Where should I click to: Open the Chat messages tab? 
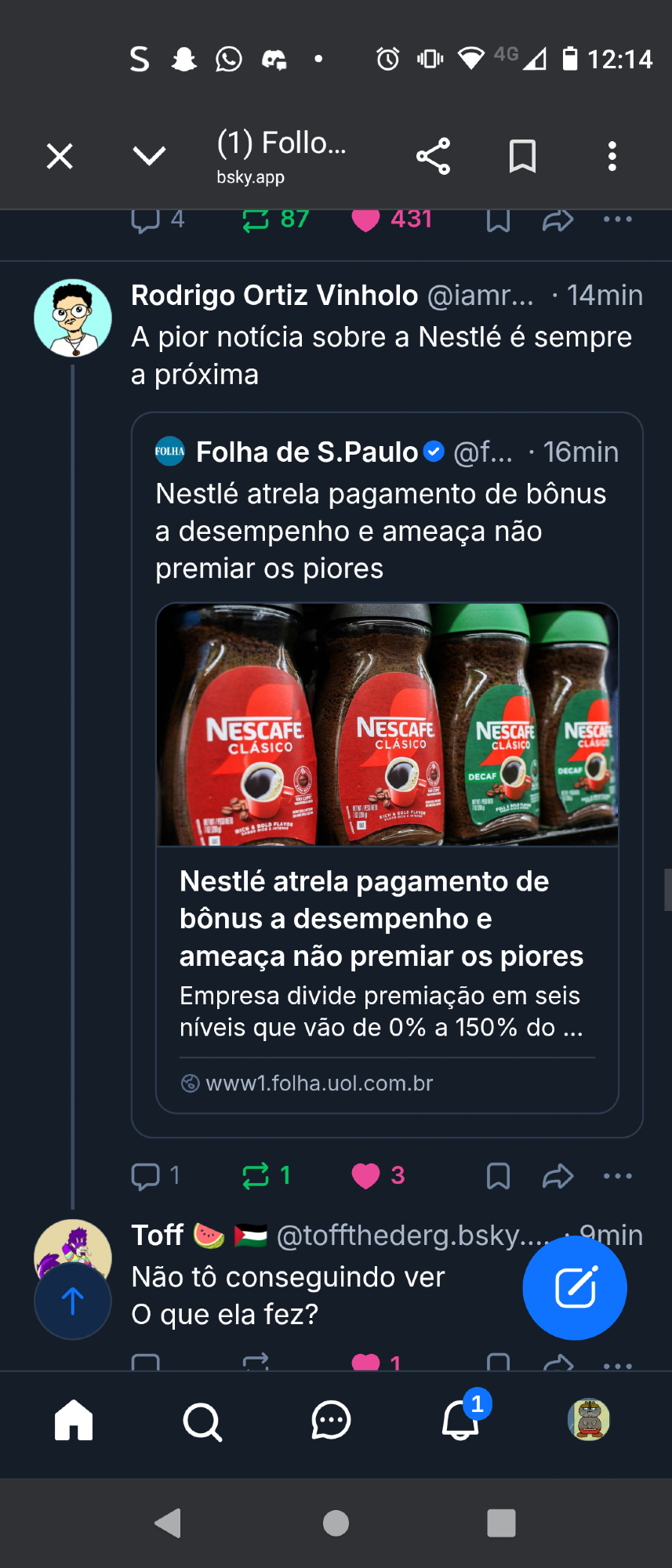click(331, 1421)
